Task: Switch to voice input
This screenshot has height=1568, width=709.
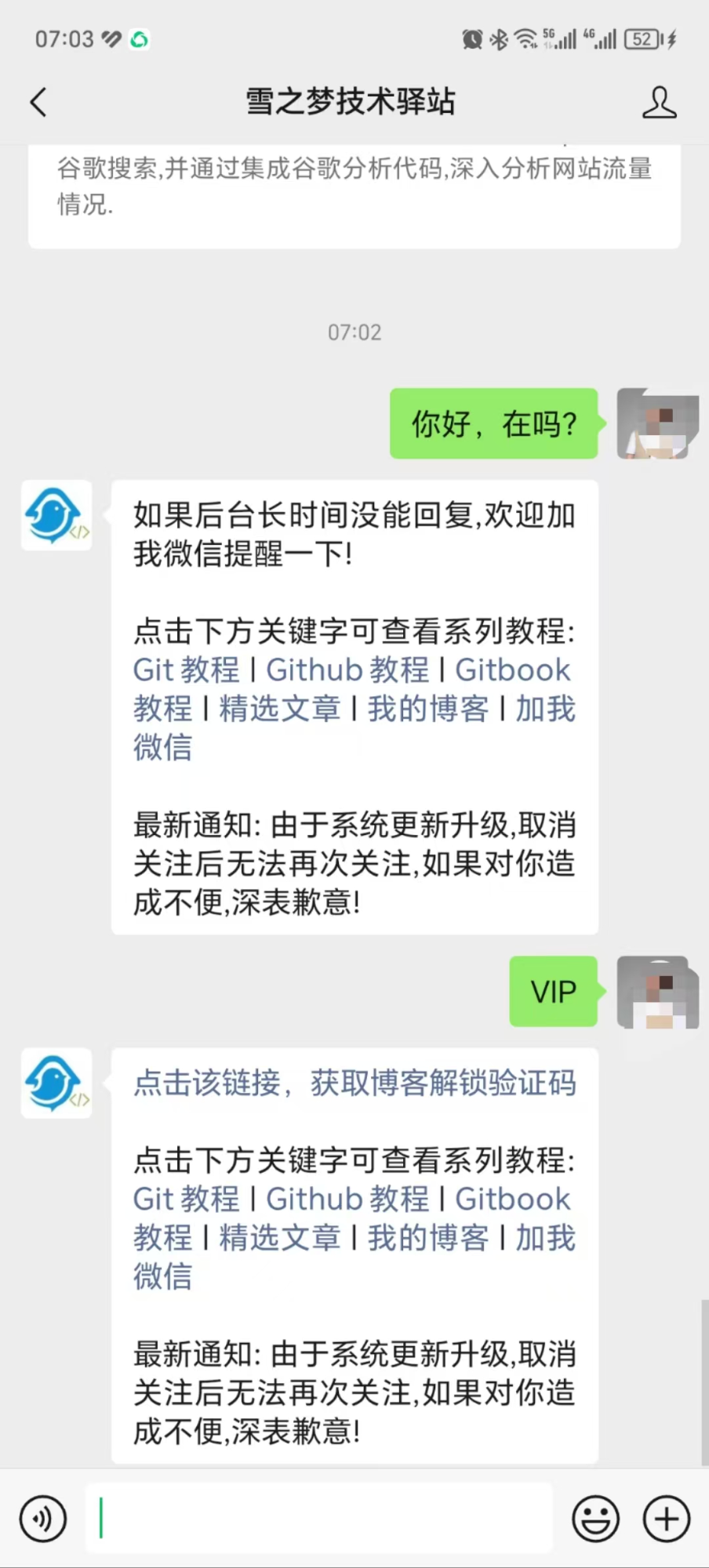Action: [43, 1519]
